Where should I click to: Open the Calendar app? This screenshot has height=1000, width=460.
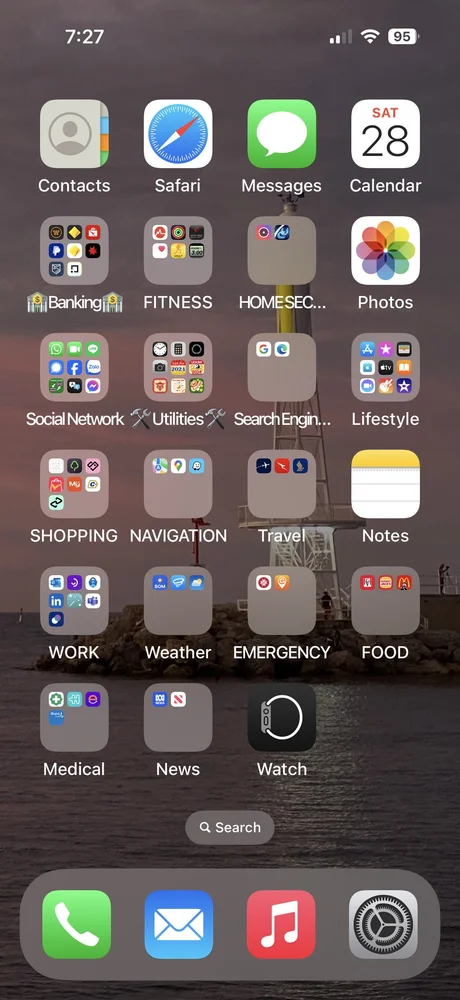coord(385,134)
